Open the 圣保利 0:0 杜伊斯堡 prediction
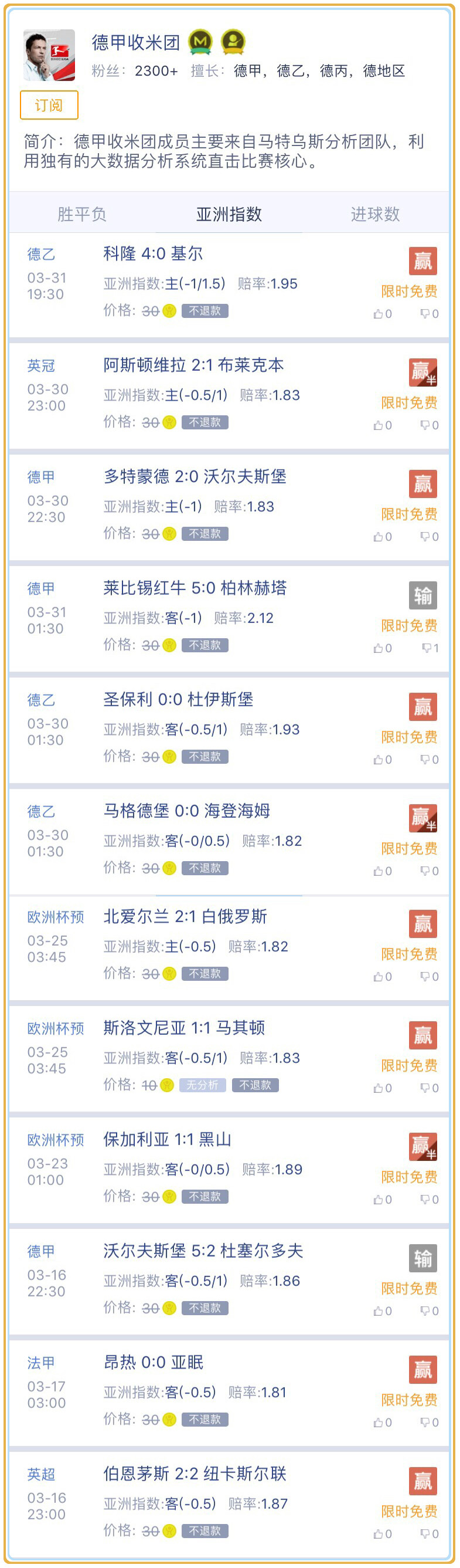This screenshot has height=1568, width=460. point(178,699)
